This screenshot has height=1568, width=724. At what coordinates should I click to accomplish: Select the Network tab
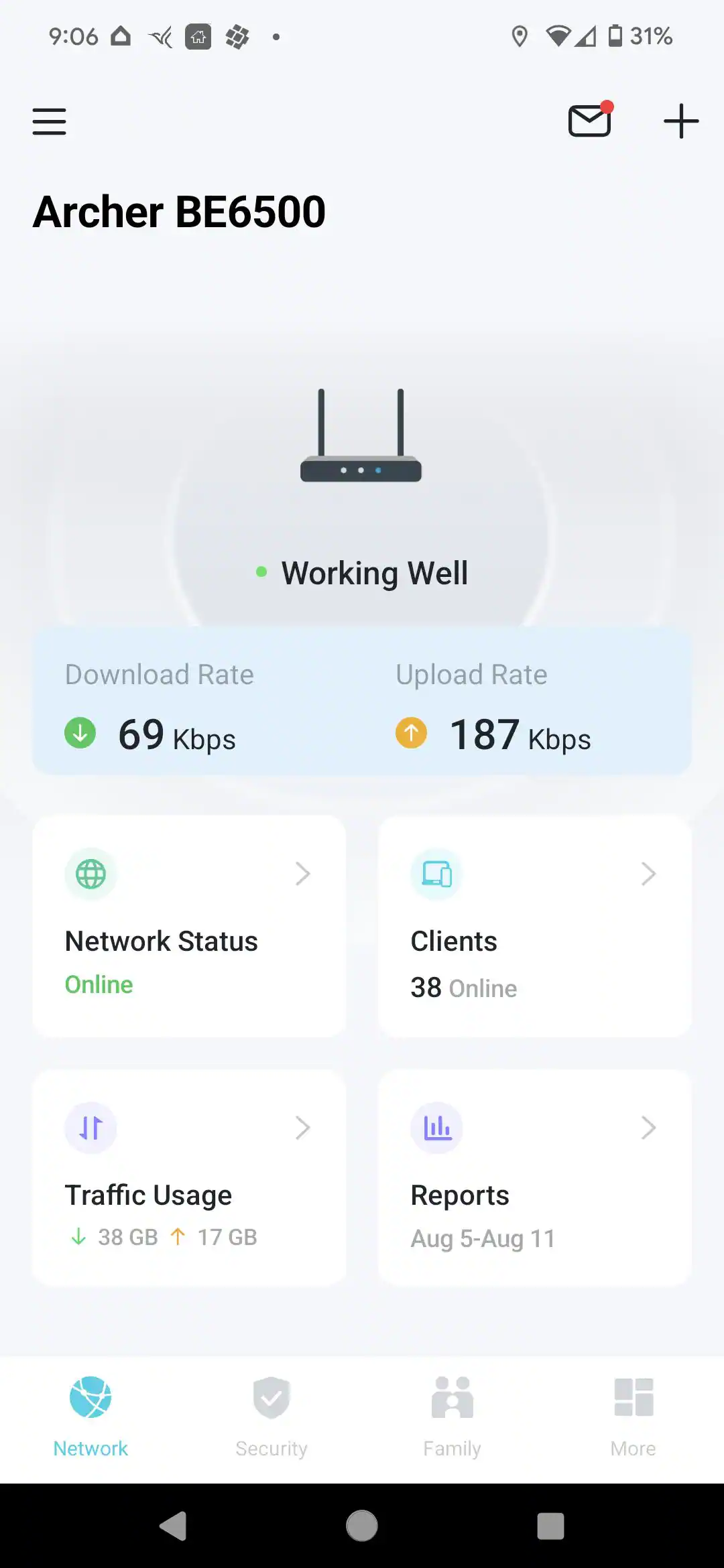tap(90, 1415)
